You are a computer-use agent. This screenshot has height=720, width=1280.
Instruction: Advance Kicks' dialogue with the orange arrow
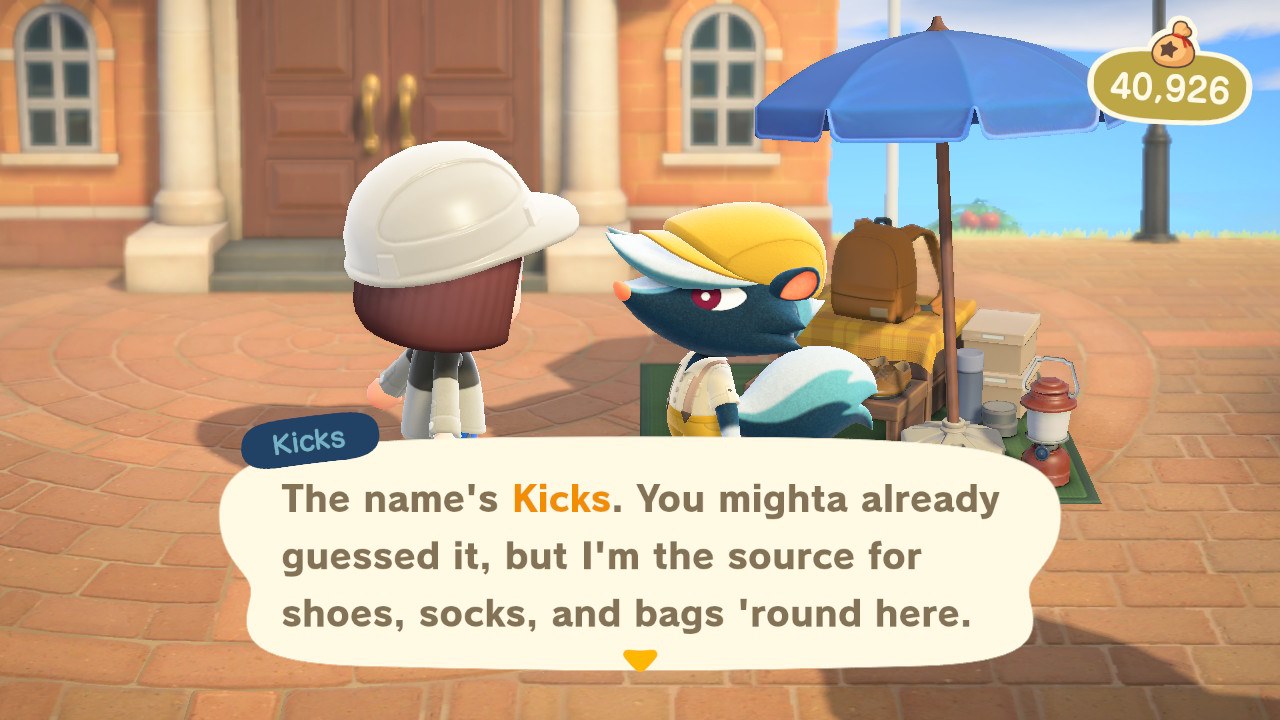640,660
